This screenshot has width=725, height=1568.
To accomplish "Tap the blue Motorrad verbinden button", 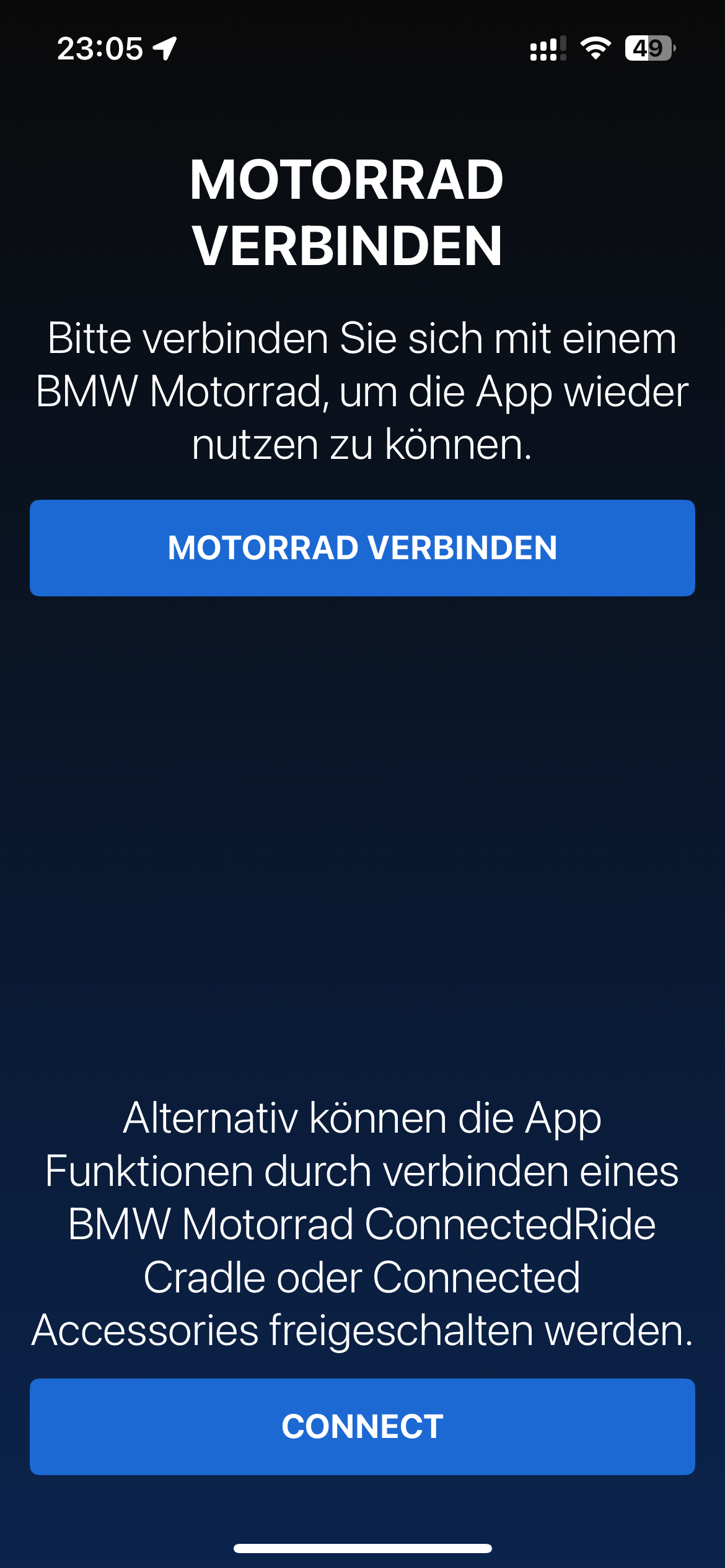I will [x=362, y=548].
